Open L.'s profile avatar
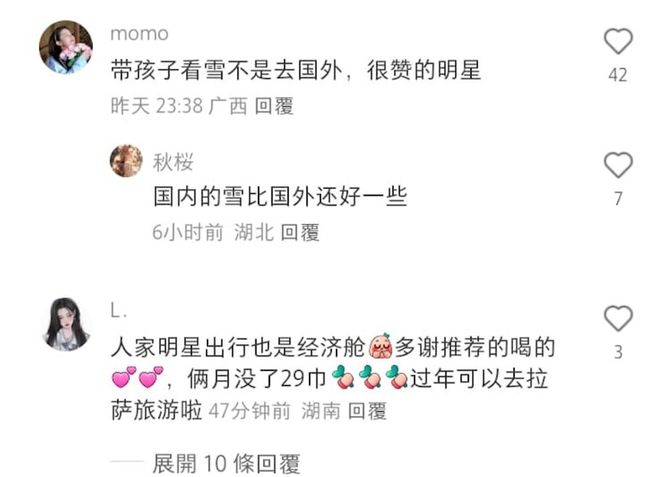This screenshot has width=660, height=477. click(66, 324)
